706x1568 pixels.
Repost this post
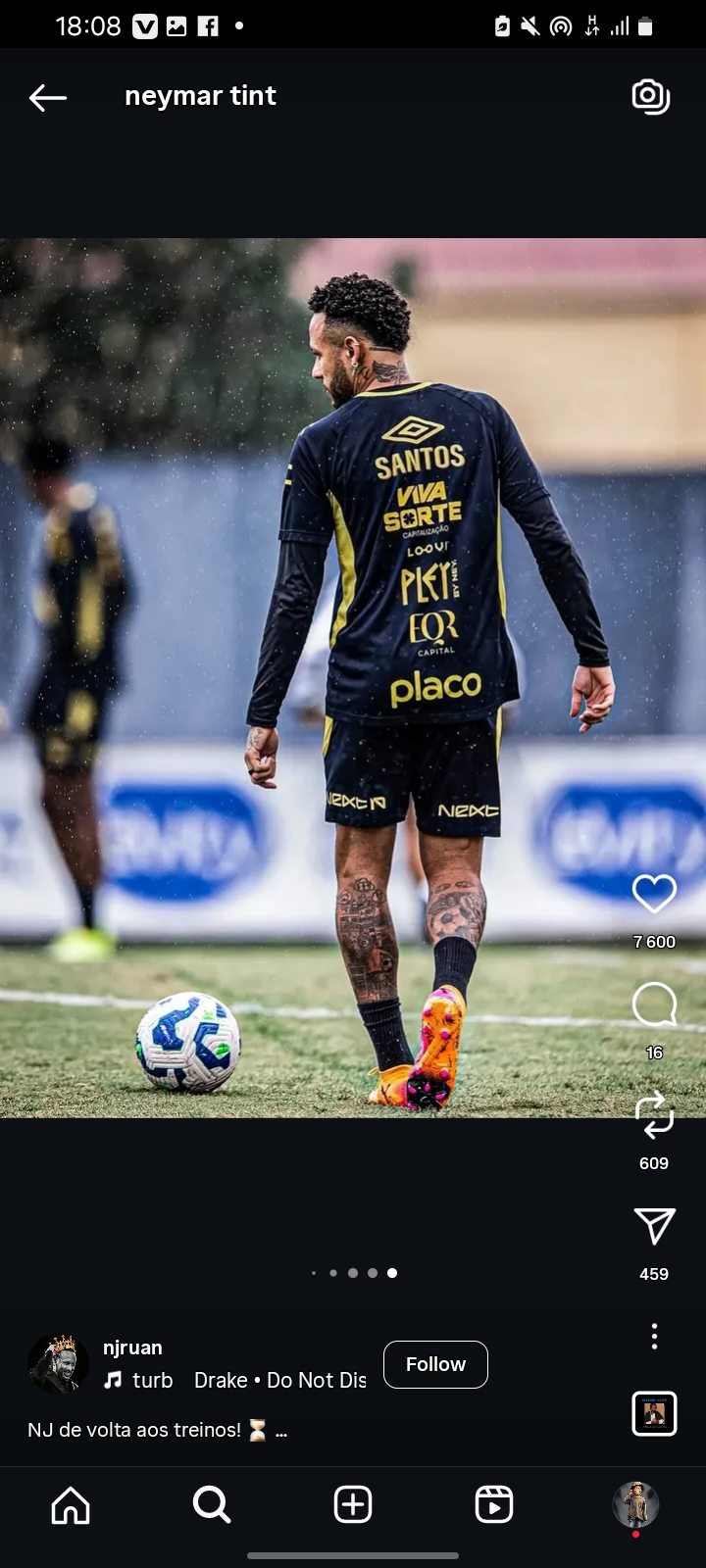tap(654, 1115)
